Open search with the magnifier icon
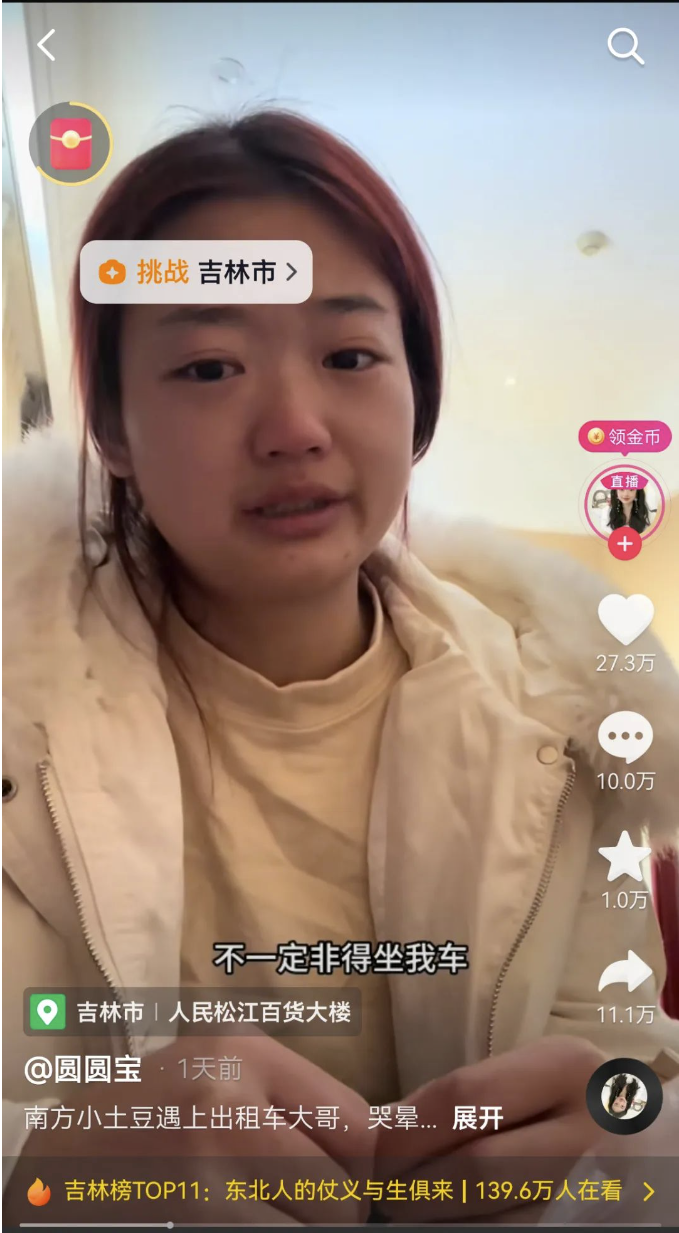 tap(625, 46)
